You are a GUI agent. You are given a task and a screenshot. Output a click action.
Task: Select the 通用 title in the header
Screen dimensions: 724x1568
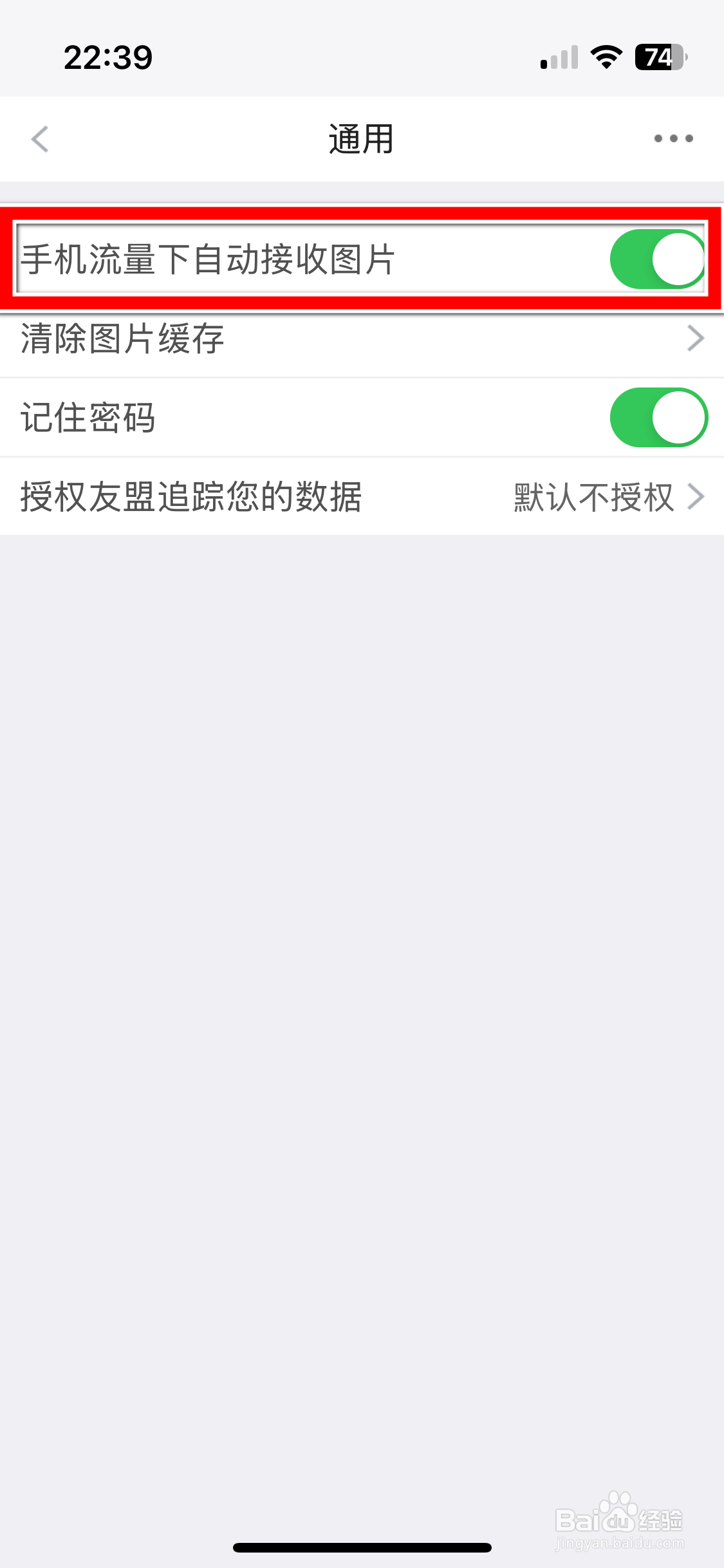point(362,138)
